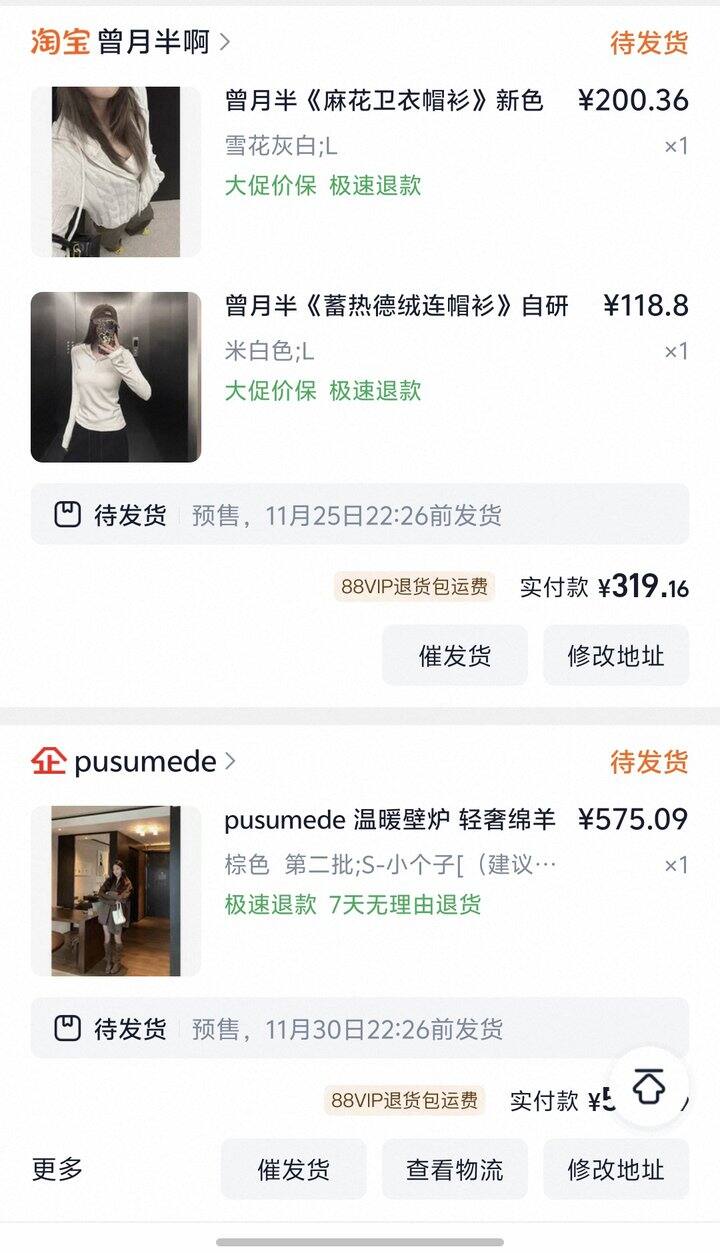Tap 查看物流 for the pusumede order
The image size is (720, 1253).
coord(454,1169)
